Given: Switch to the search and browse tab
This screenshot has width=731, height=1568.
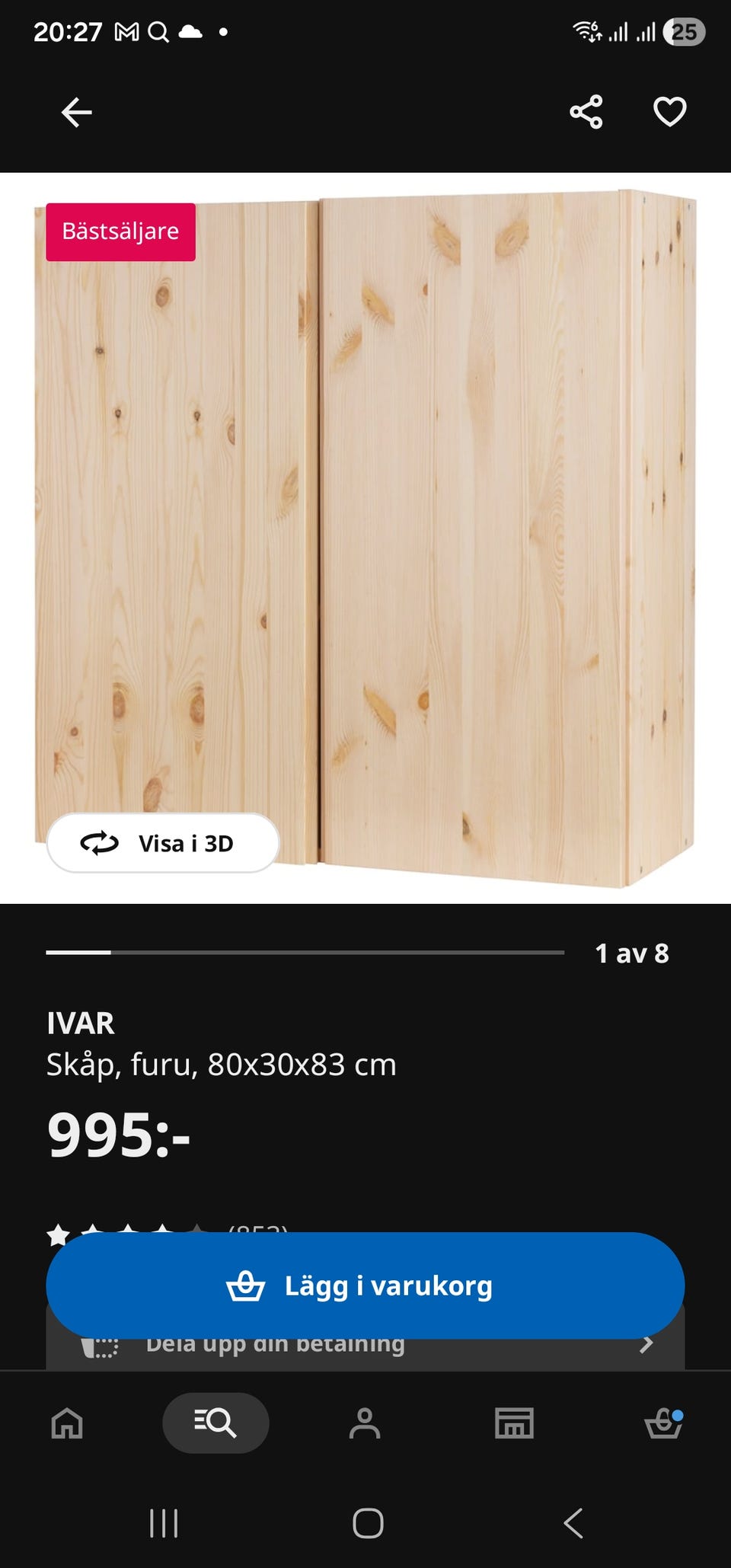Looking at the screenshot, I should pyautogui.click(x=215, y=1423).
